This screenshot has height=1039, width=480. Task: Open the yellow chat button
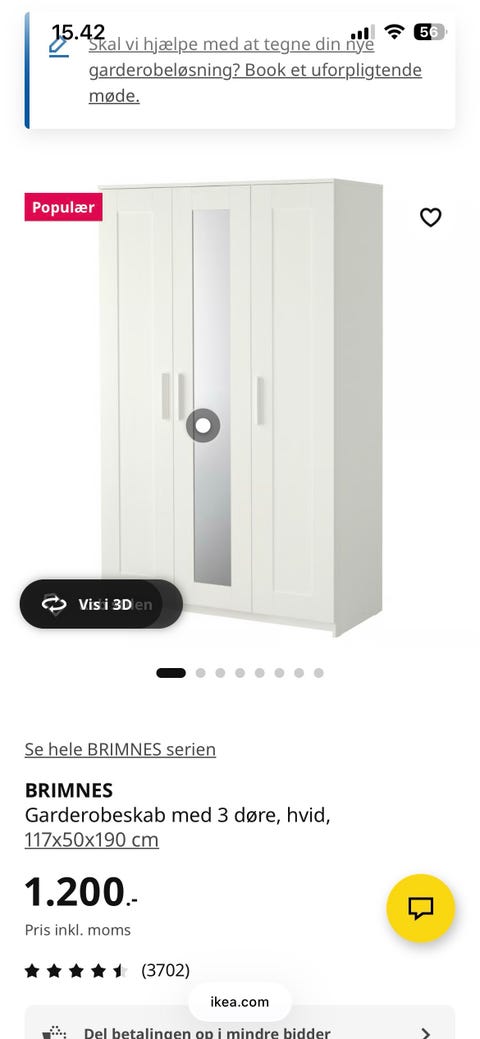click(420, 908)
